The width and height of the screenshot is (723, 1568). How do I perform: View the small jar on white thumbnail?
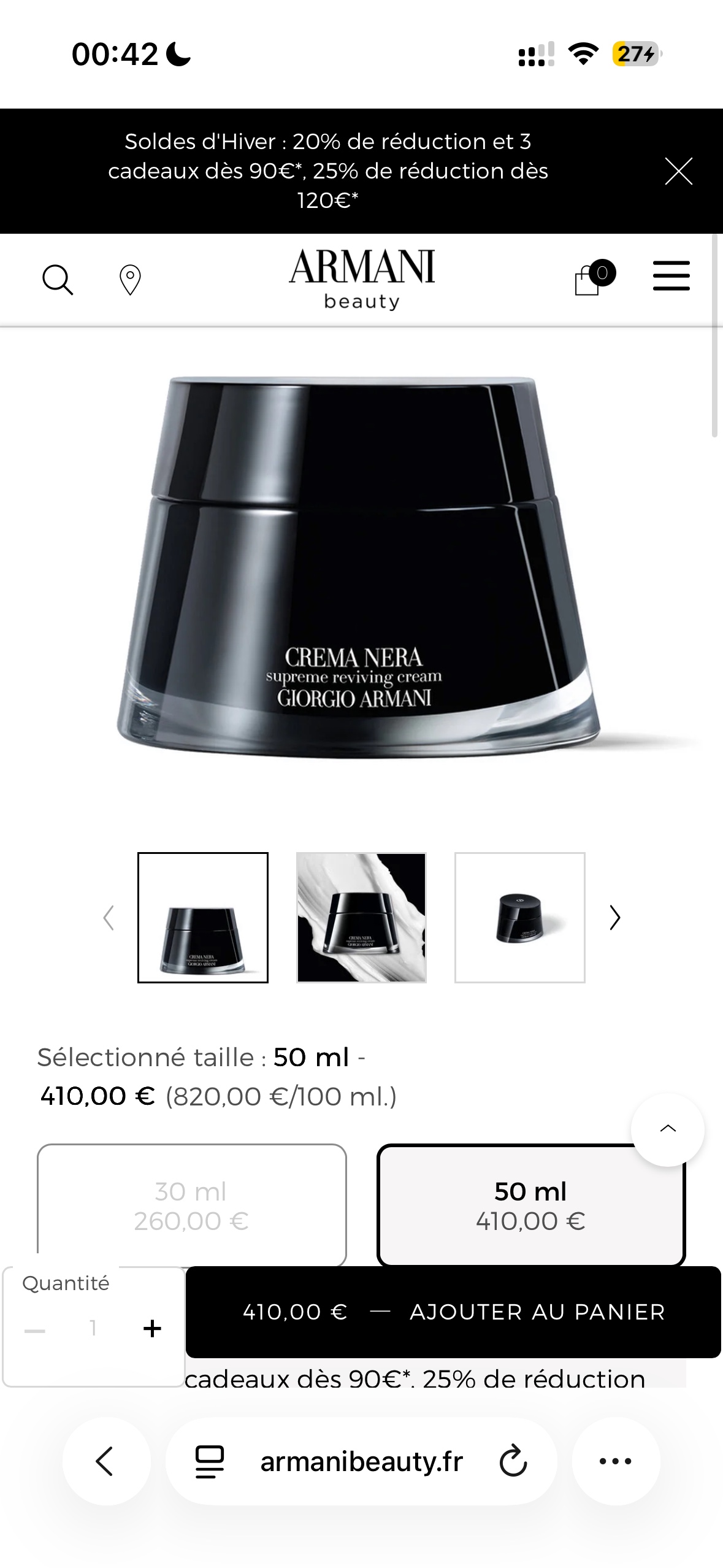pyautogui.click(x=519, y=918)
